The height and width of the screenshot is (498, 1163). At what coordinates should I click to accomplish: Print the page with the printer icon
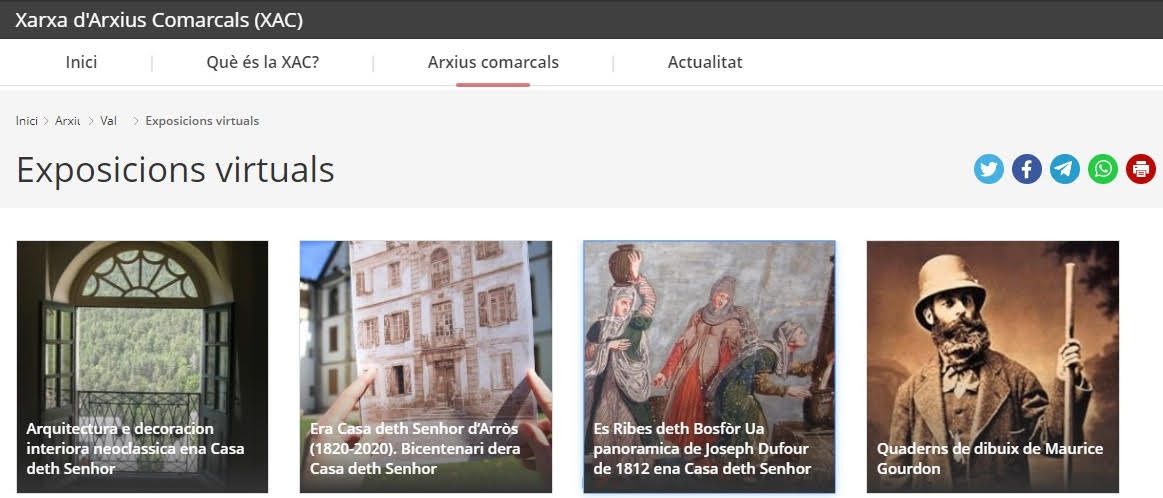click(x=1141, y=169)
